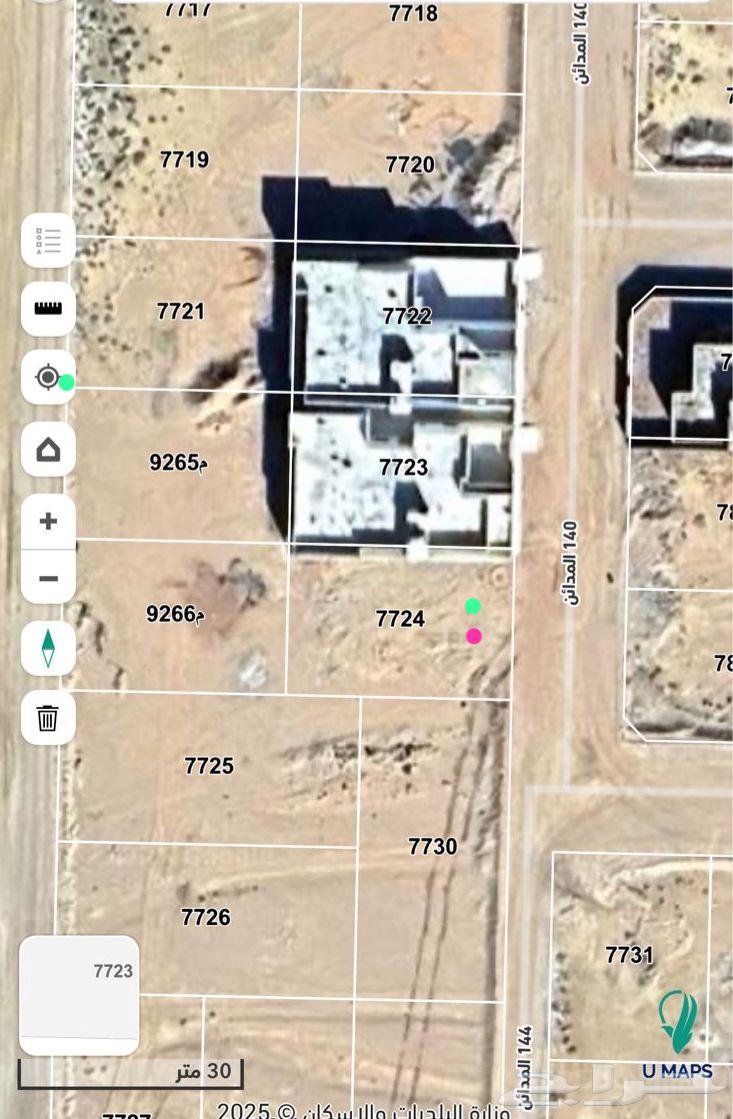Zoom out with the minus button
Viewport: 733px width, 1119px height.
coord(48,578)
